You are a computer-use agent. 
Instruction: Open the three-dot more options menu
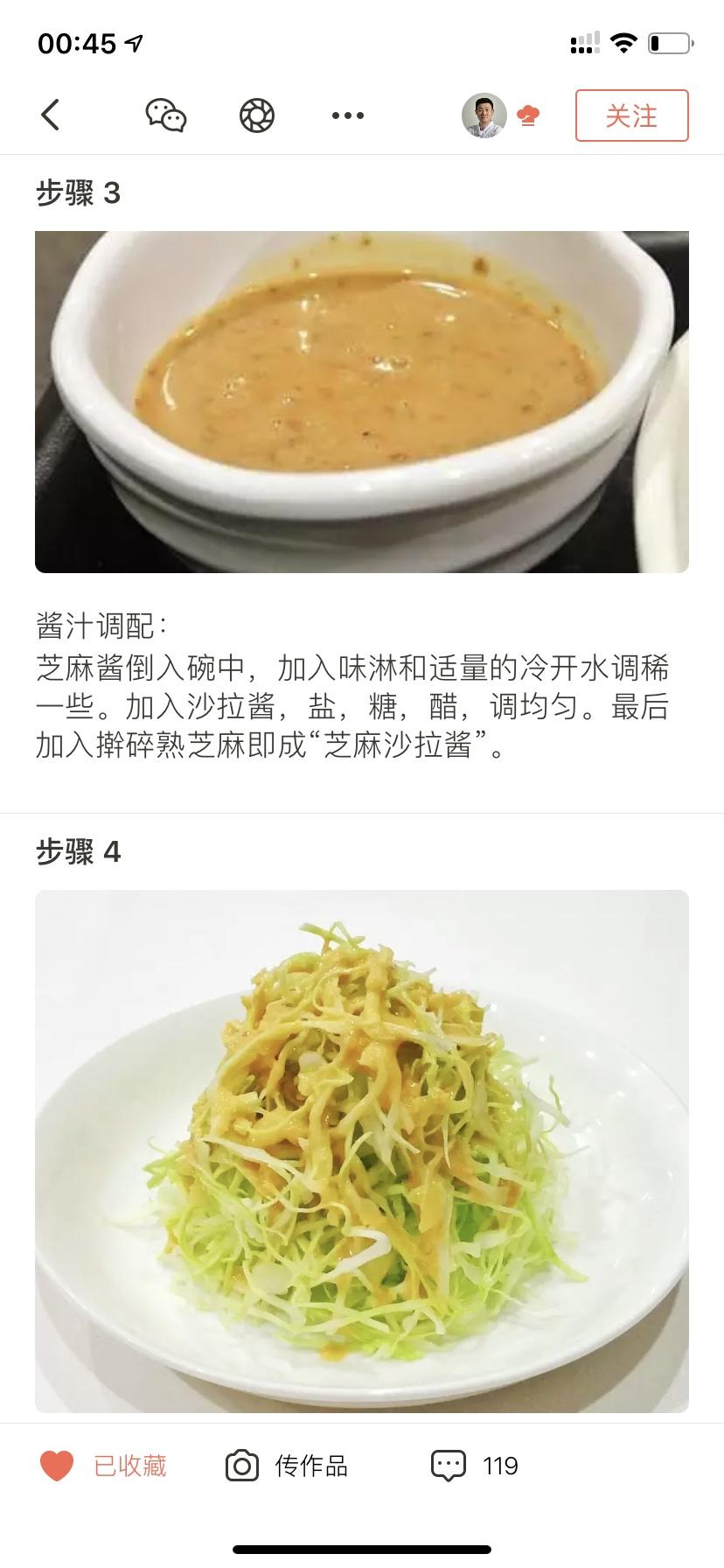(x=348, y=115)
